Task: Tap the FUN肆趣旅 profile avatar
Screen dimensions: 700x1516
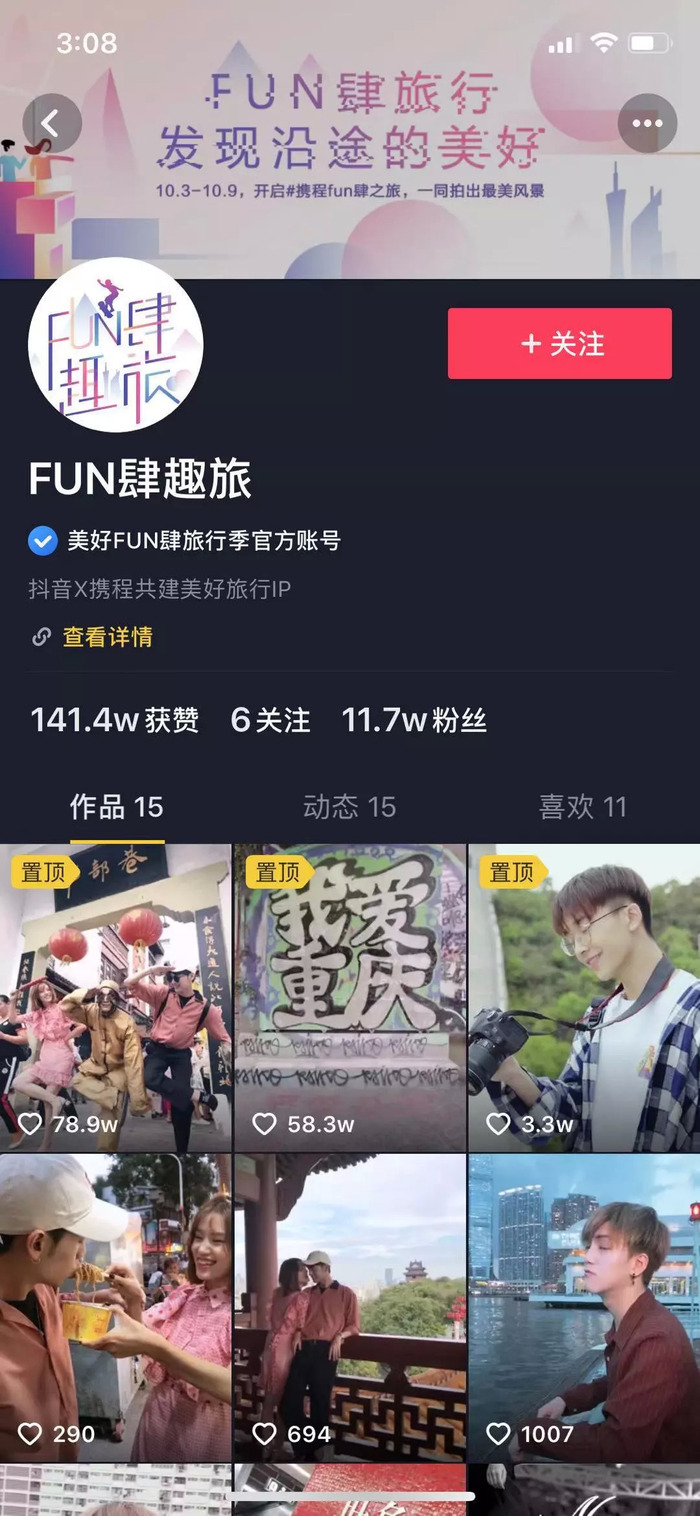Action: pos(116,345)
